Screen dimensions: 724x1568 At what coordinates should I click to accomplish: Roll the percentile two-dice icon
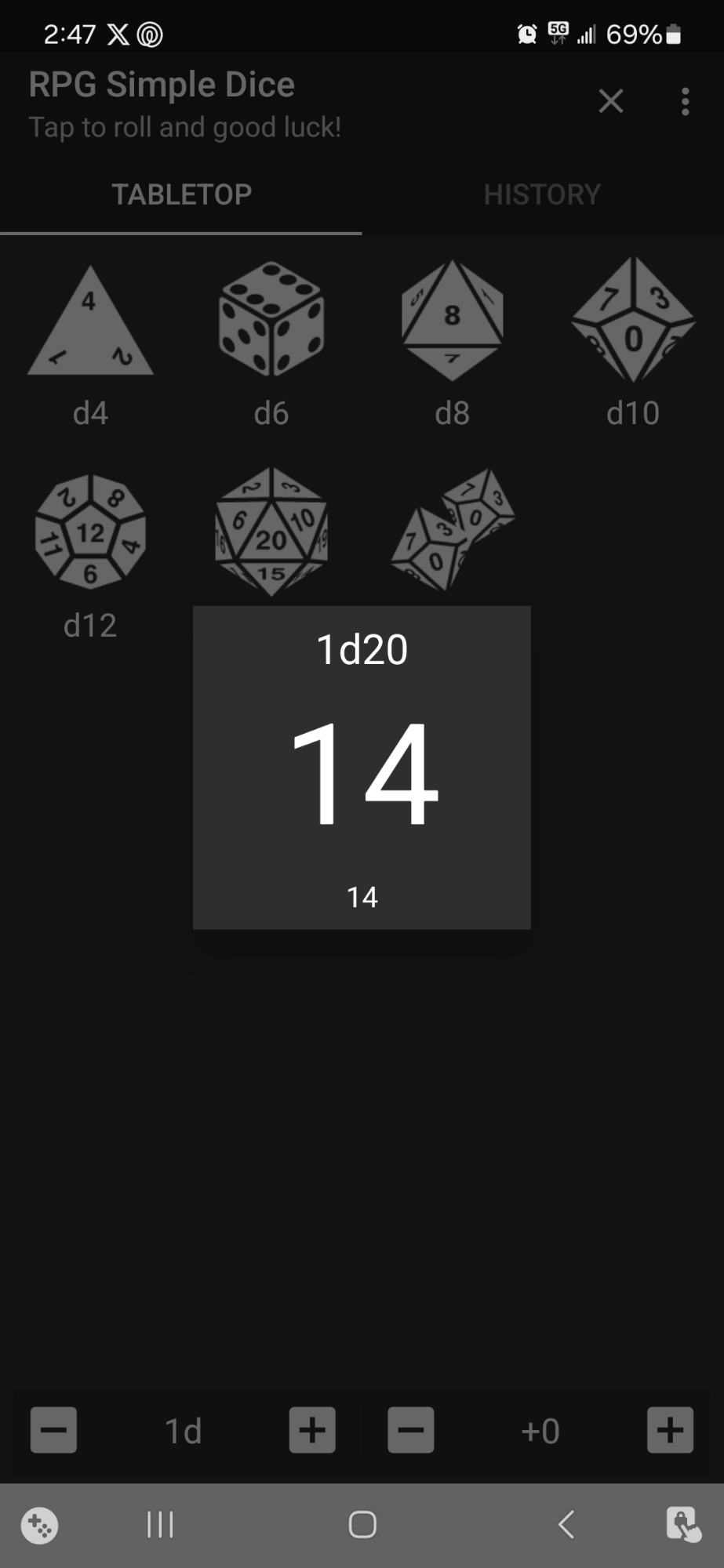click(x=453, y=530)
